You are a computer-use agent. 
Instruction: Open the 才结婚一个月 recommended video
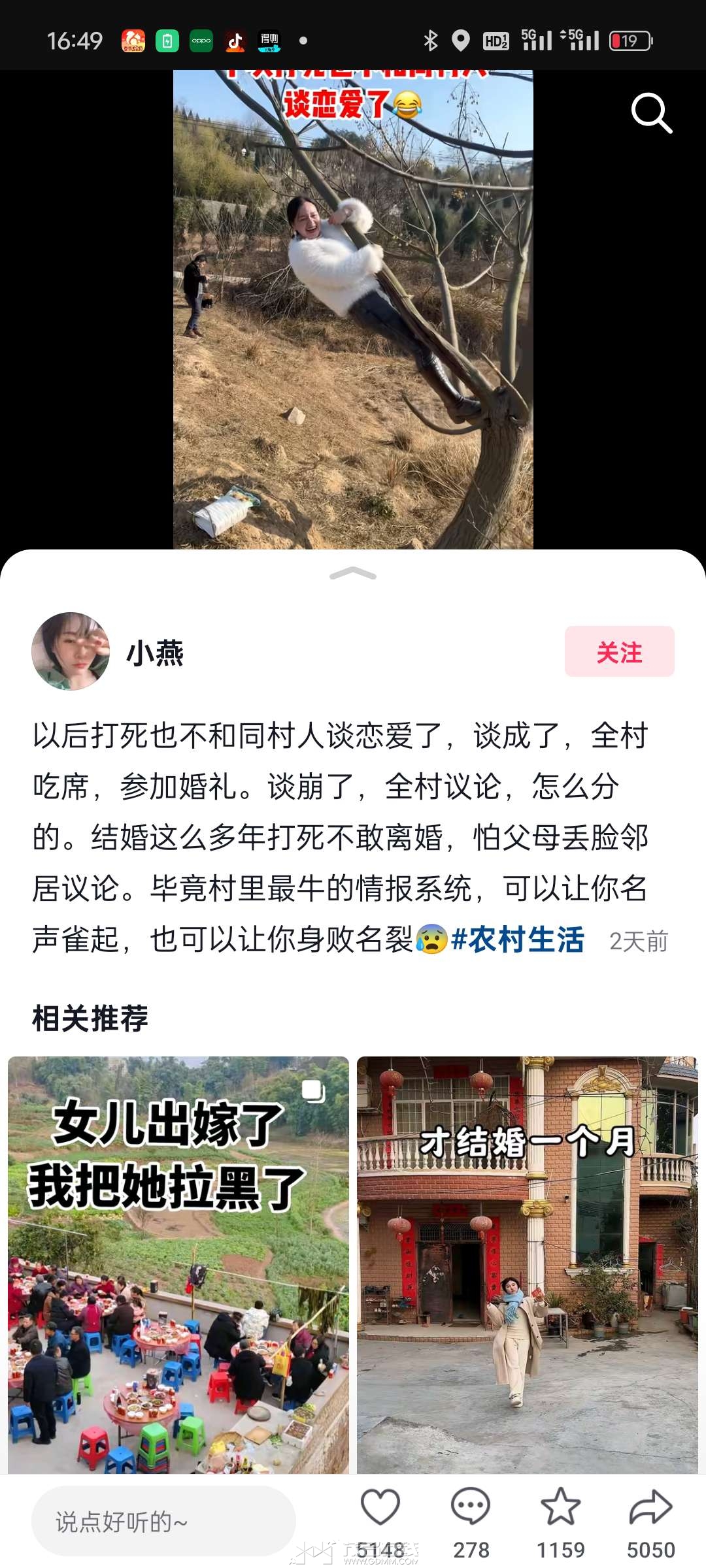click(x=527, y=1264)
